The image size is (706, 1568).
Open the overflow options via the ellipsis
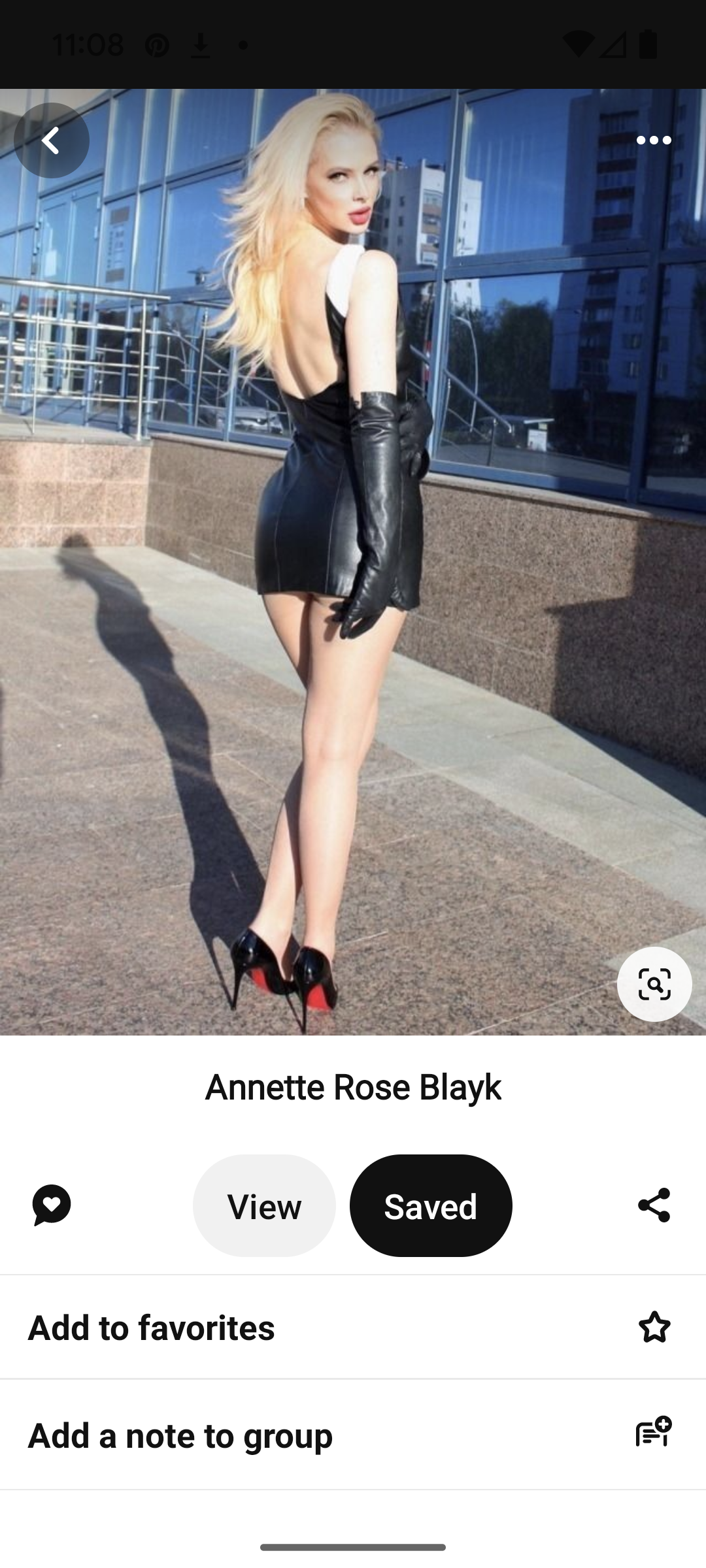tap(653, 139)
